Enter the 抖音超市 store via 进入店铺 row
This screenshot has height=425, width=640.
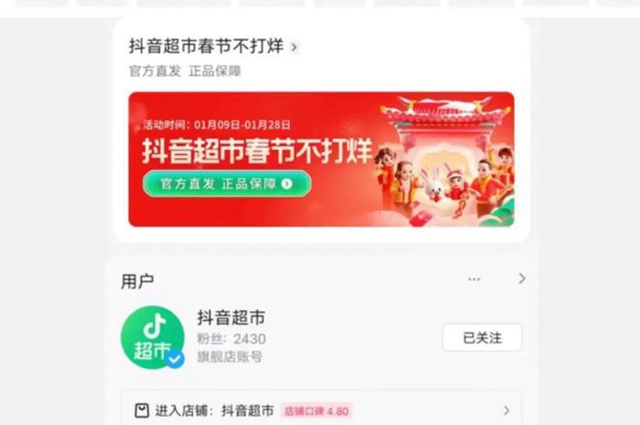pyautogui.click(x=320, y=410)
